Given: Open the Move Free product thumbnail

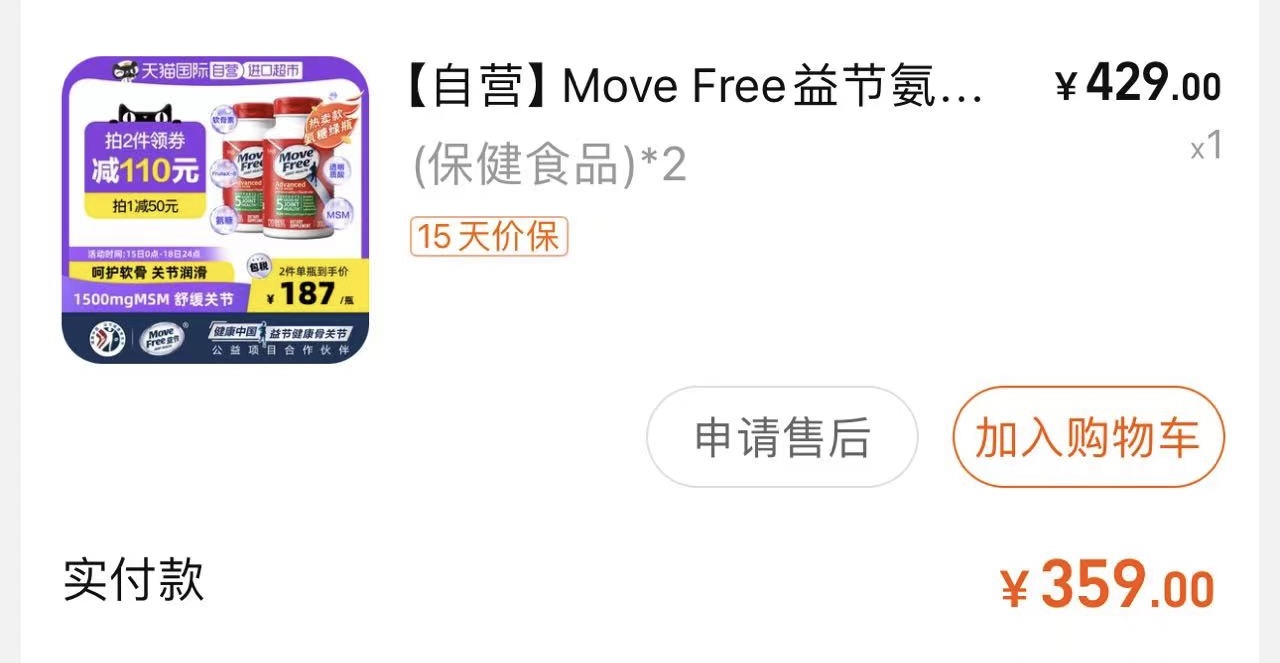Looking at the screenshot, I should (x=215, y=210).
